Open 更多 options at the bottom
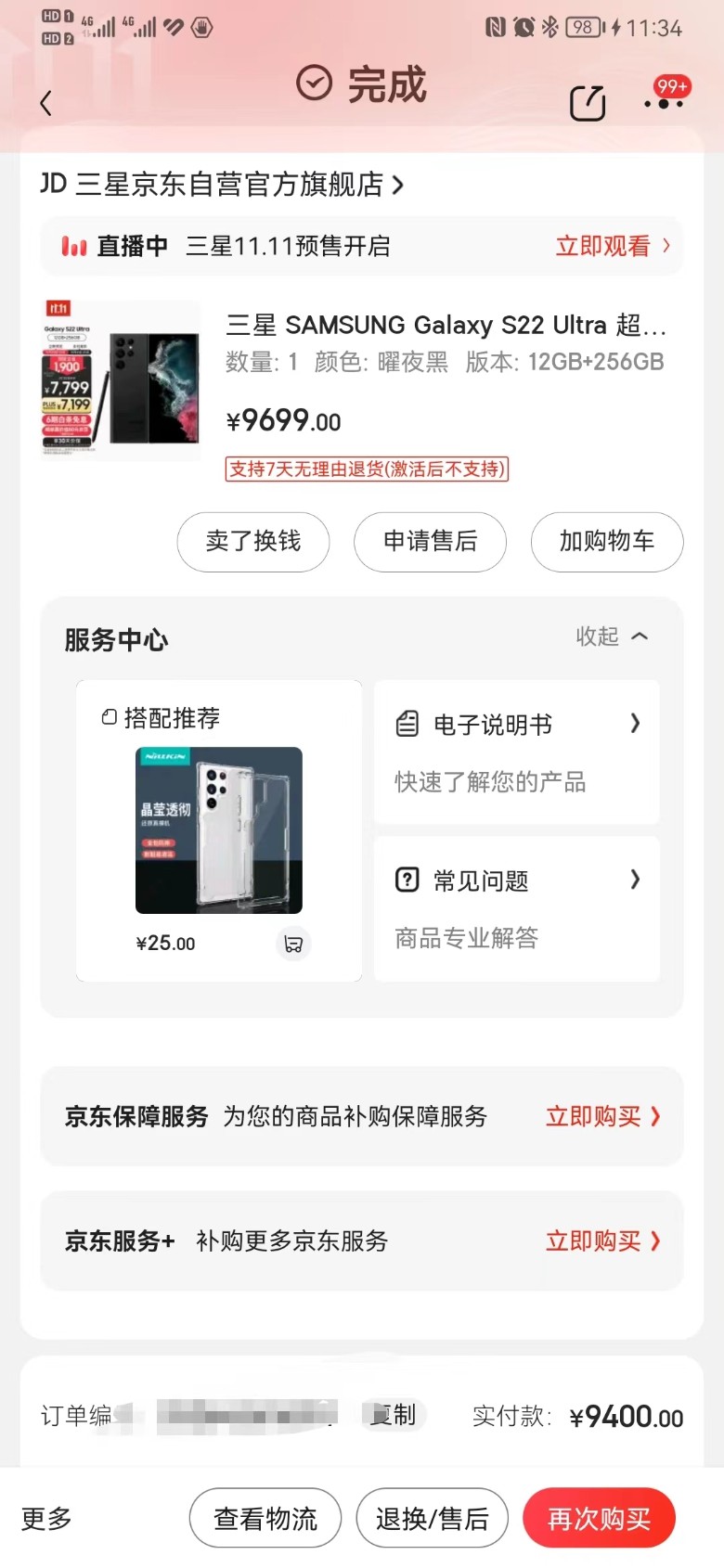Image resolution: width=724 pixels, height=1568 pixels. click(x=46, y=1519)
